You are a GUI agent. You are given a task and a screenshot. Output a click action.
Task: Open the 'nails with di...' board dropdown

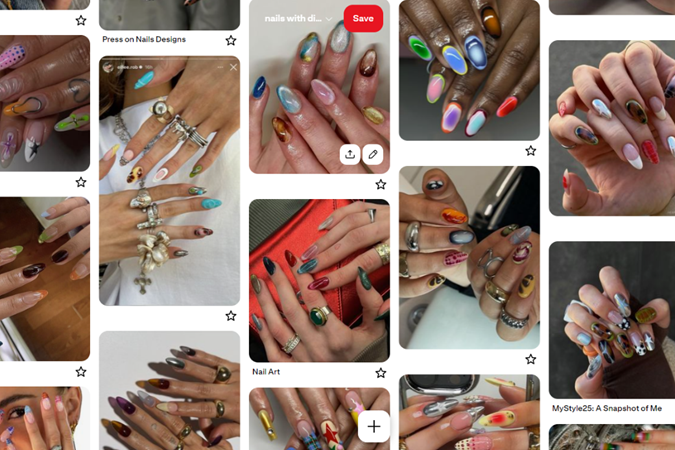pyautogui.click(x=299, y=18)
